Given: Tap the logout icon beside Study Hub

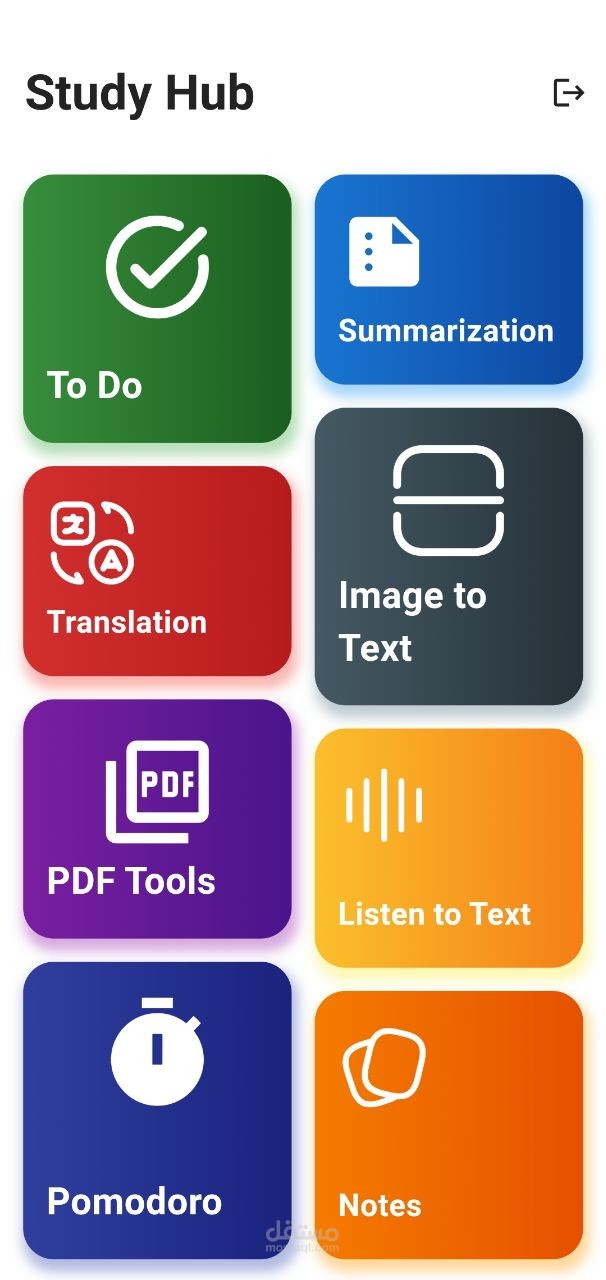Looking at the screenshot, I should pos(568,93).
